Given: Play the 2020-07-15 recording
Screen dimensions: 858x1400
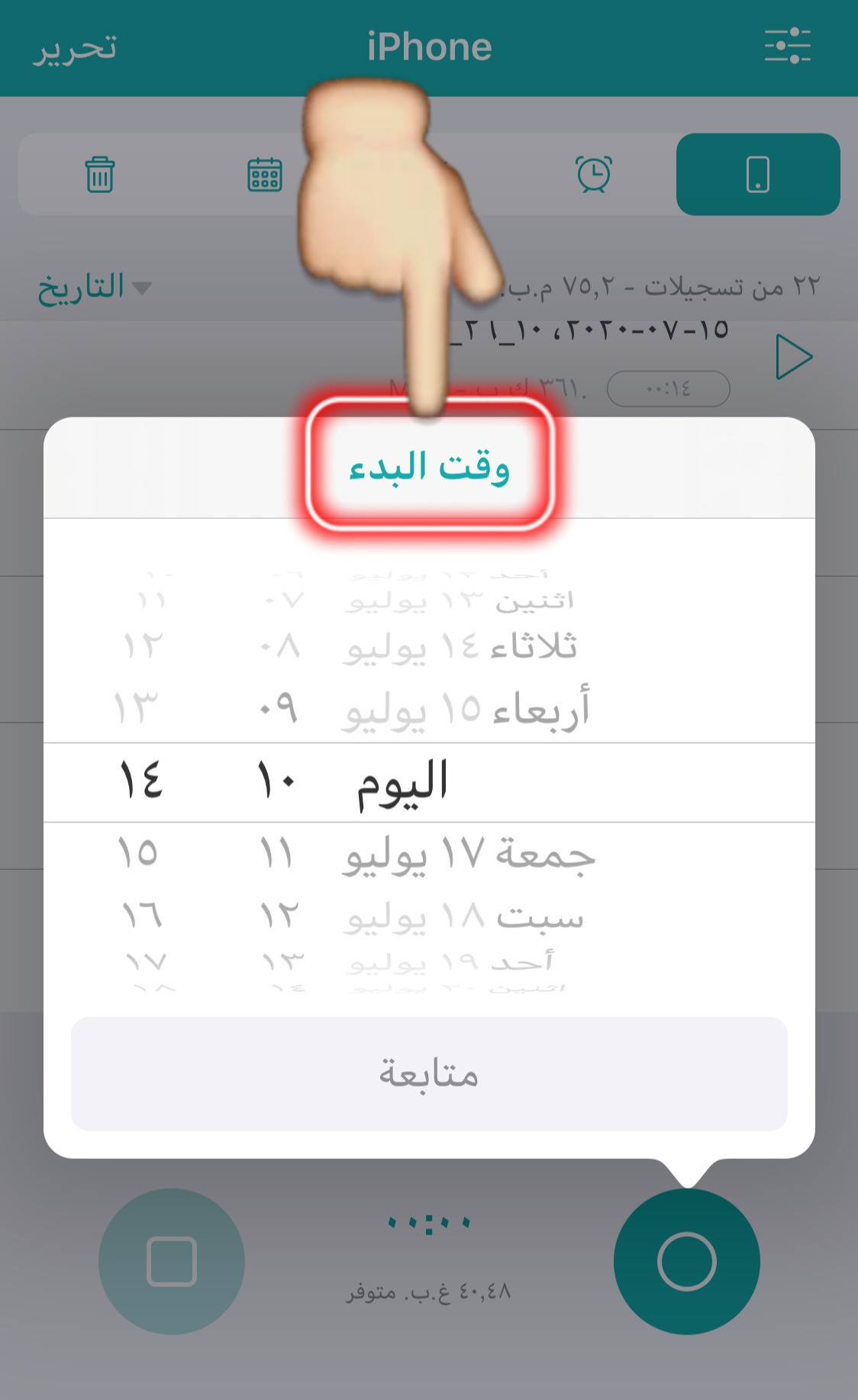Looking at the screenshot, I should click(793, 356).
